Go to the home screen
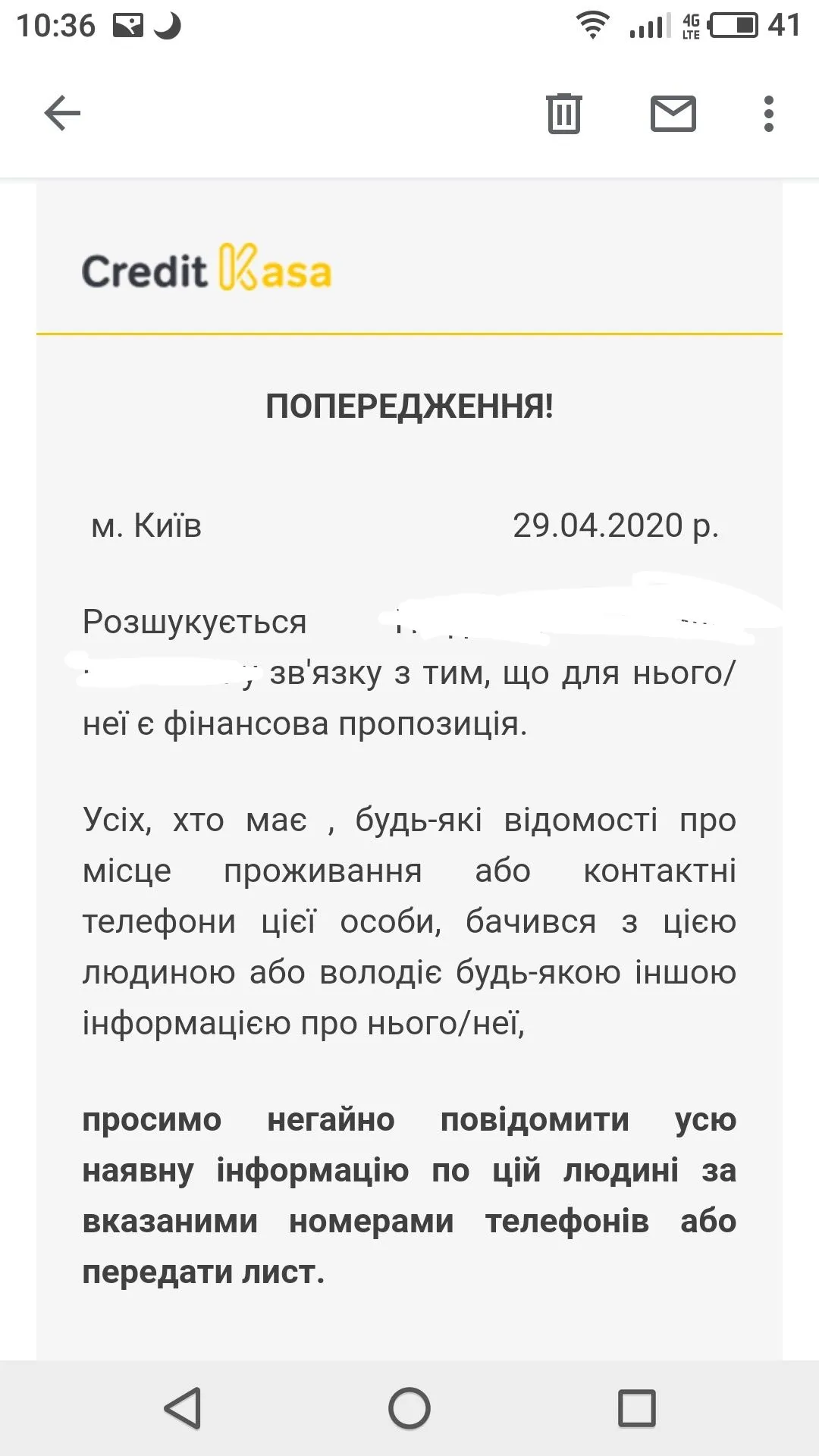 point(409,1408)
